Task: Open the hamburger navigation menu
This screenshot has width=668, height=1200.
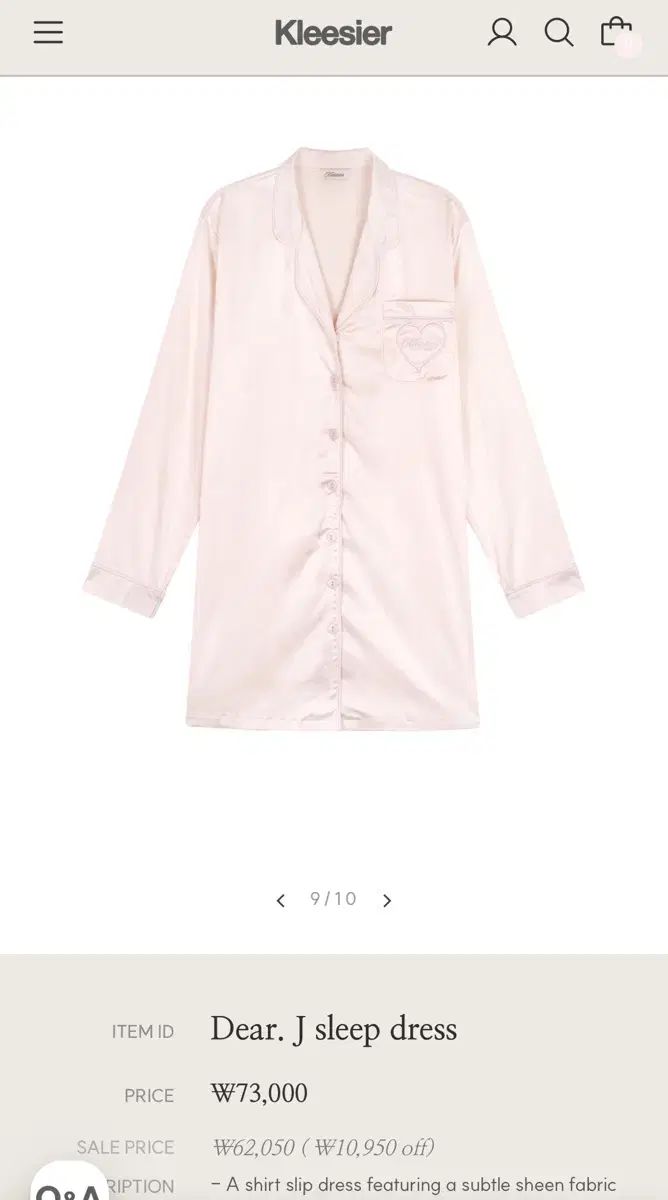Action: coord(48,32)
